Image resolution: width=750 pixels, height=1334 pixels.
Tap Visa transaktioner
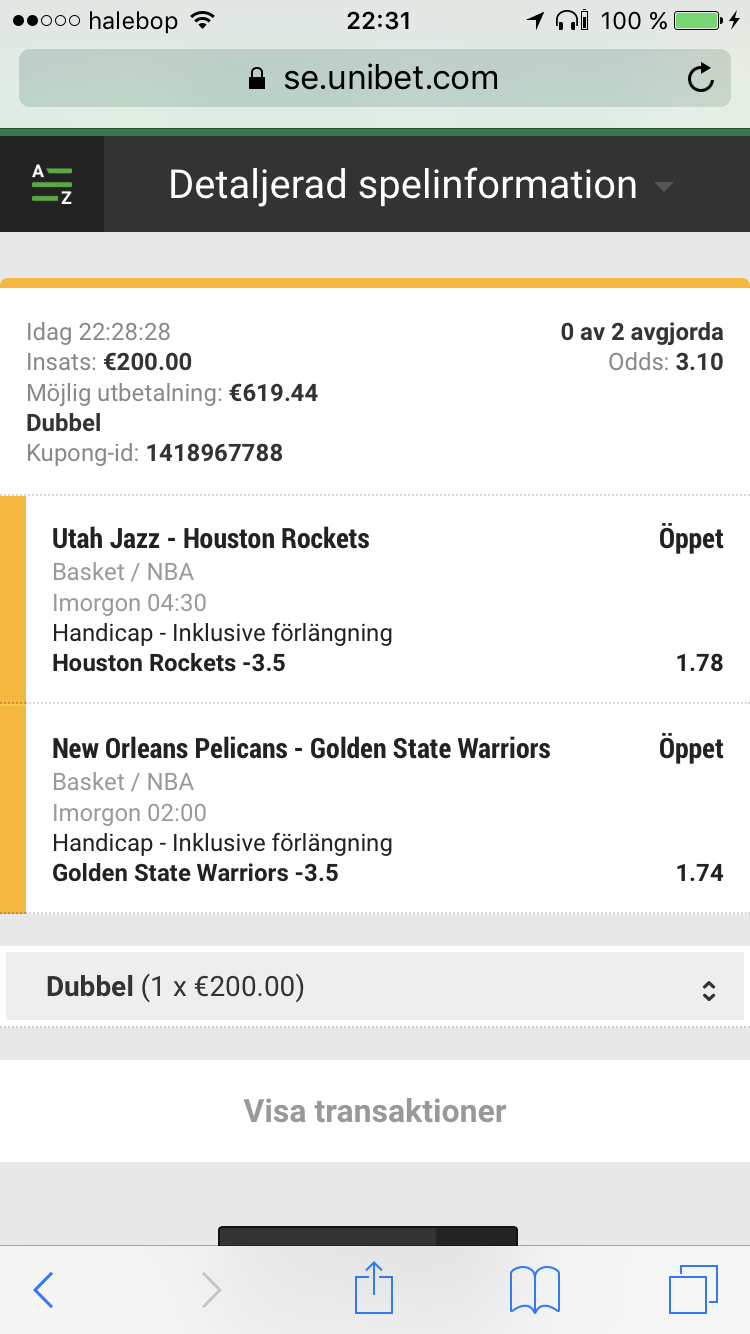(x=375, y=1111)
